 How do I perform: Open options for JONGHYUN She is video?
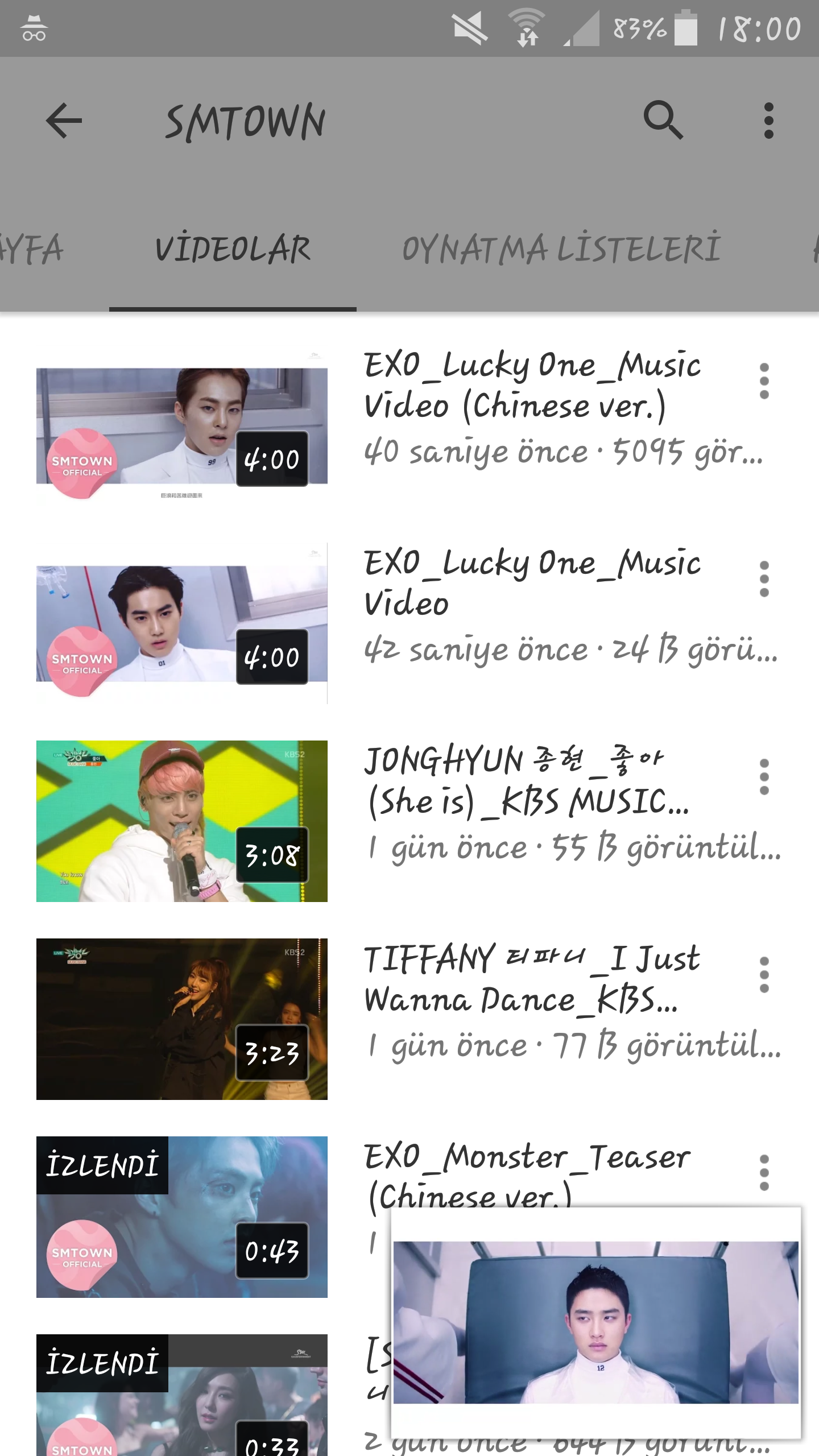pos(764,777)
